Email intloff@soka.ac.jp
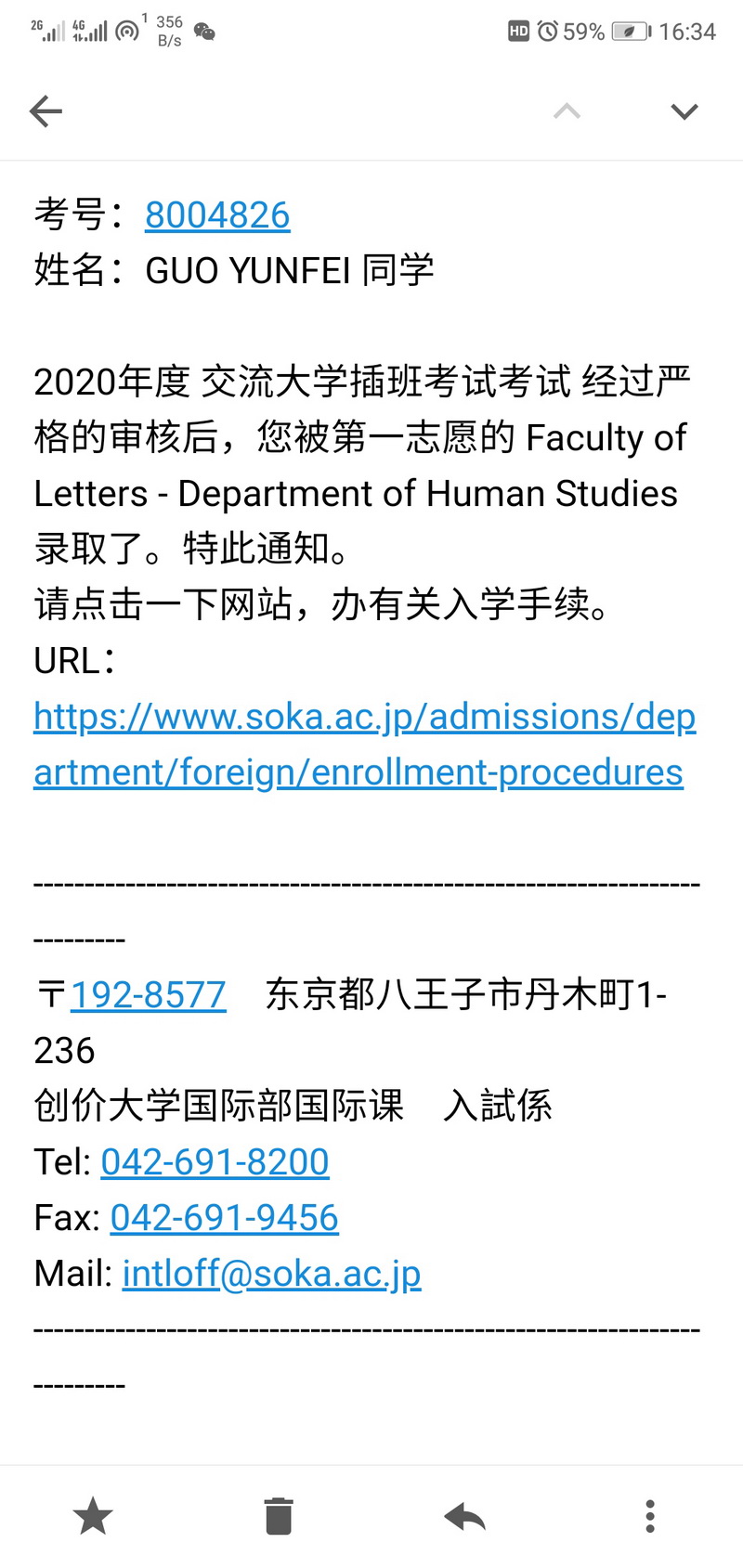The width and height of the screenshot is (743, 1568). click(271, 1274)
